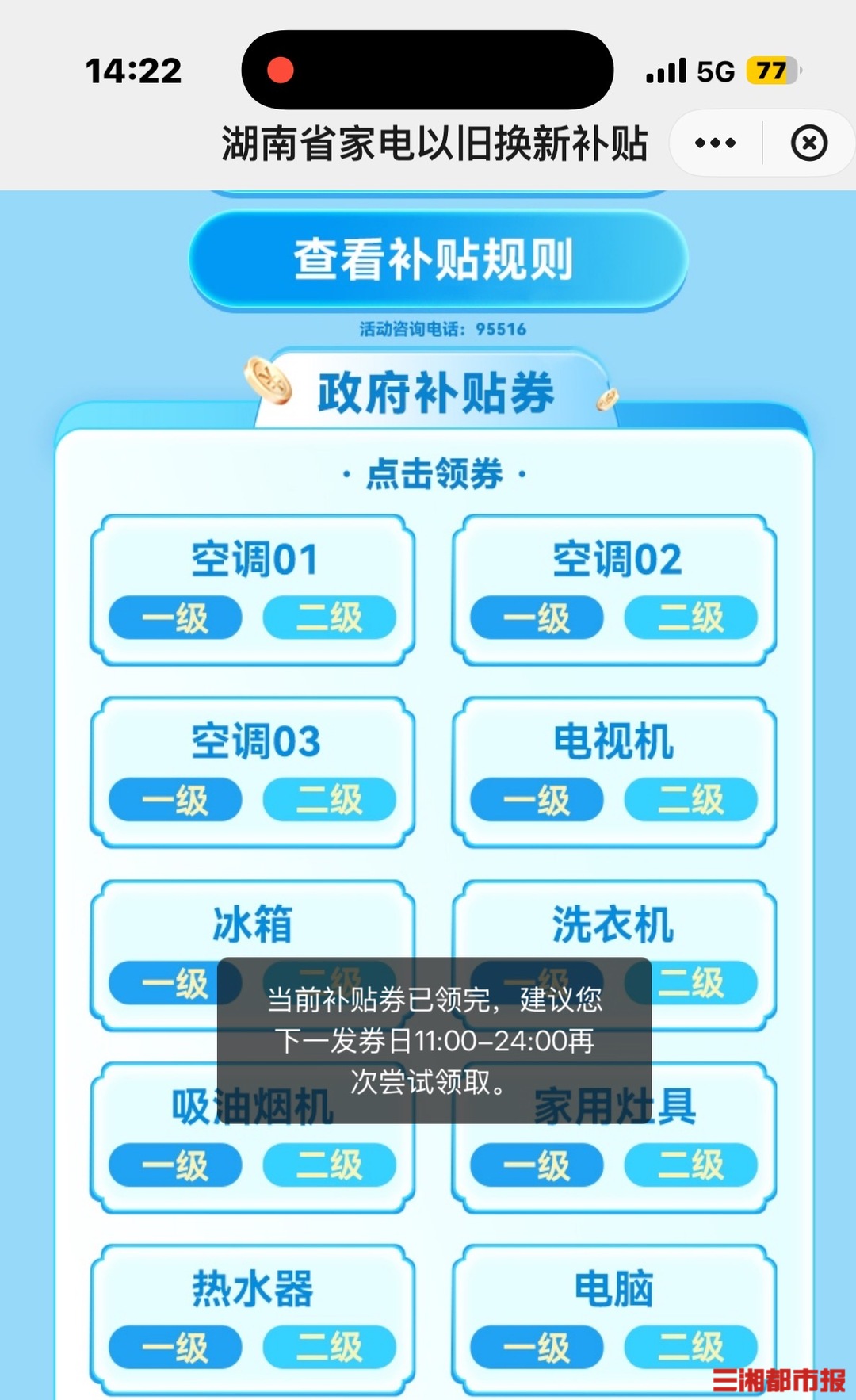Claim 吸油烟机 一级 coupon
The width and height of the screenshot is (856, 1400).
[x=175, y=1165]
